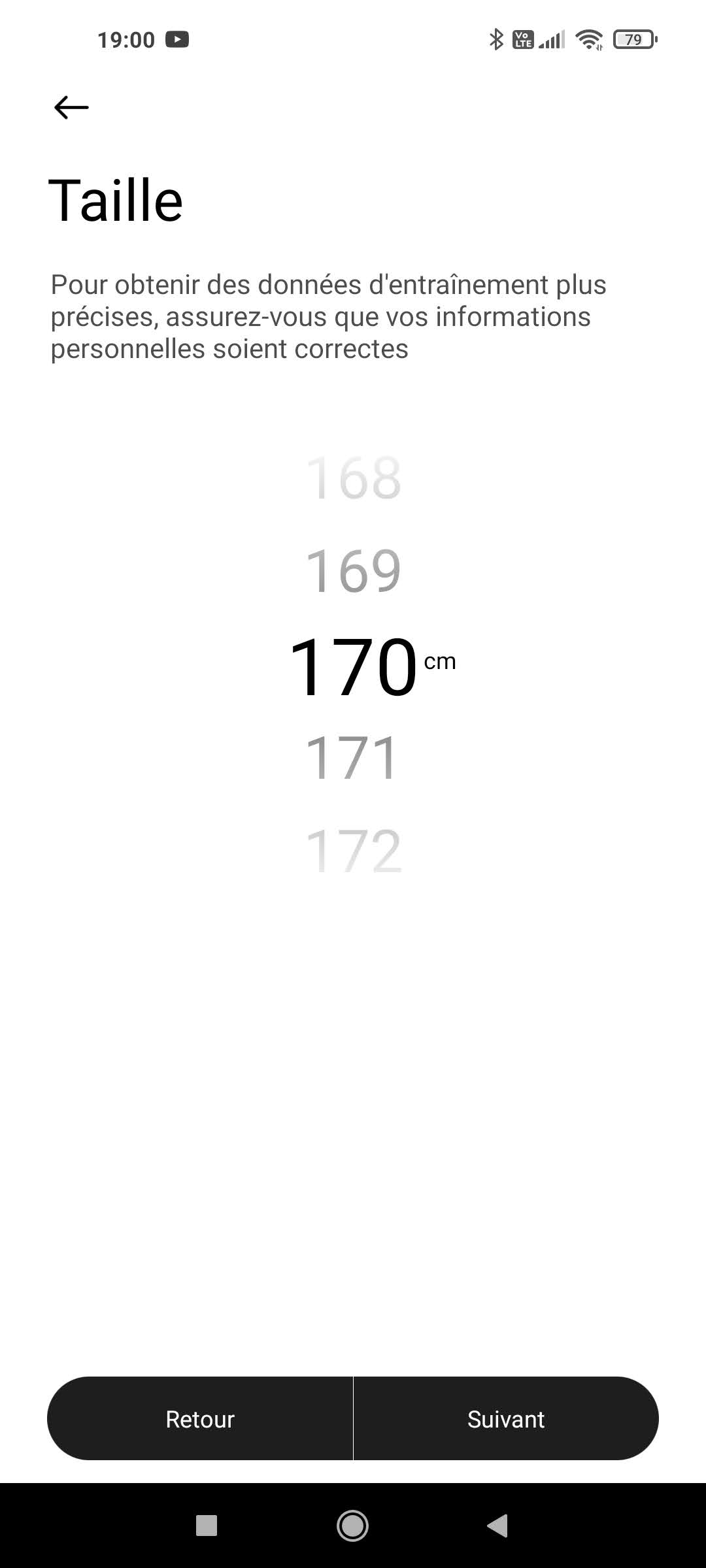
Task: Tap the back arrow at top
Action: (x=71, y=107)
